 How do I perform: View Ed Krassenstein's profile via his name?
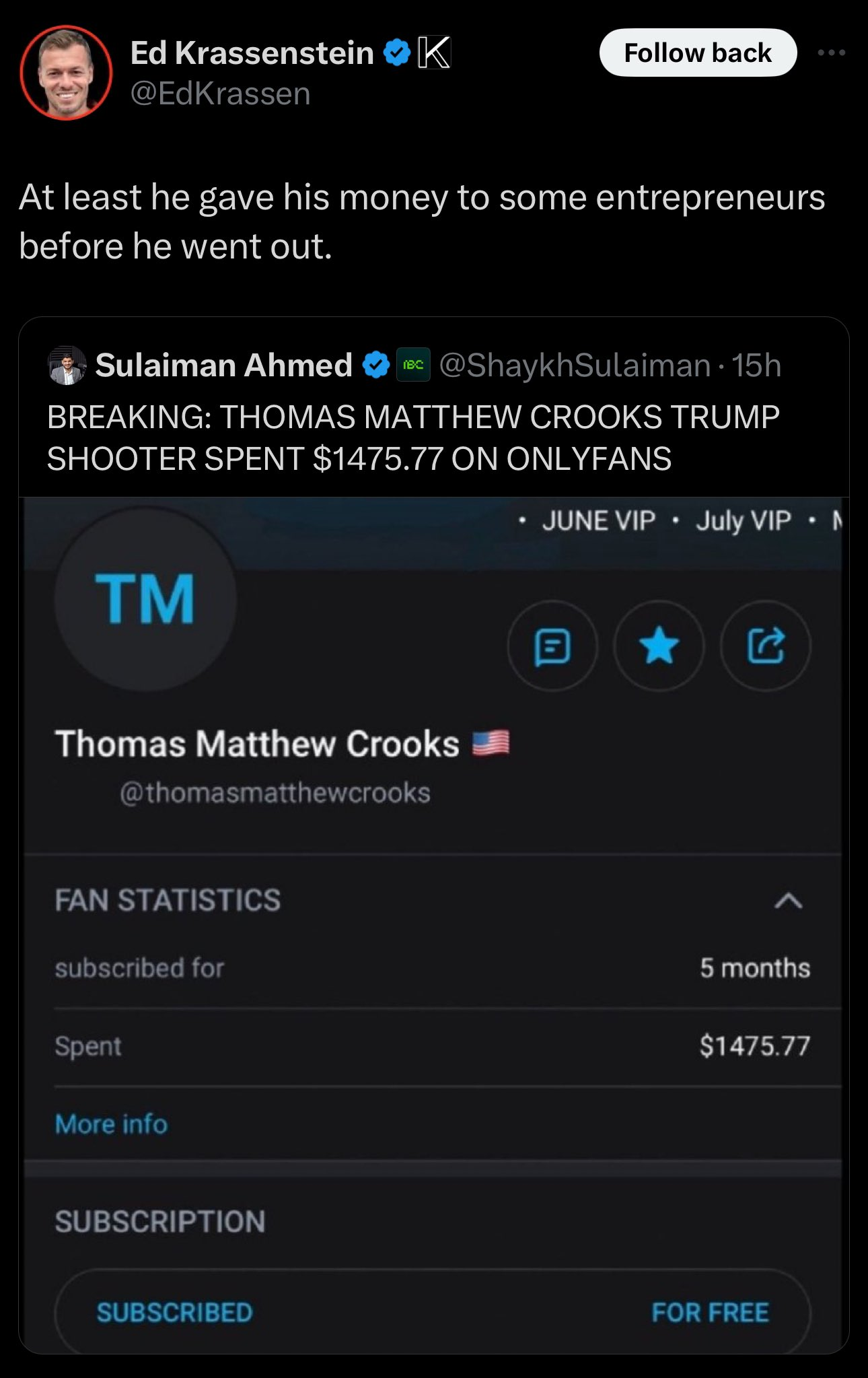[252, 53]
